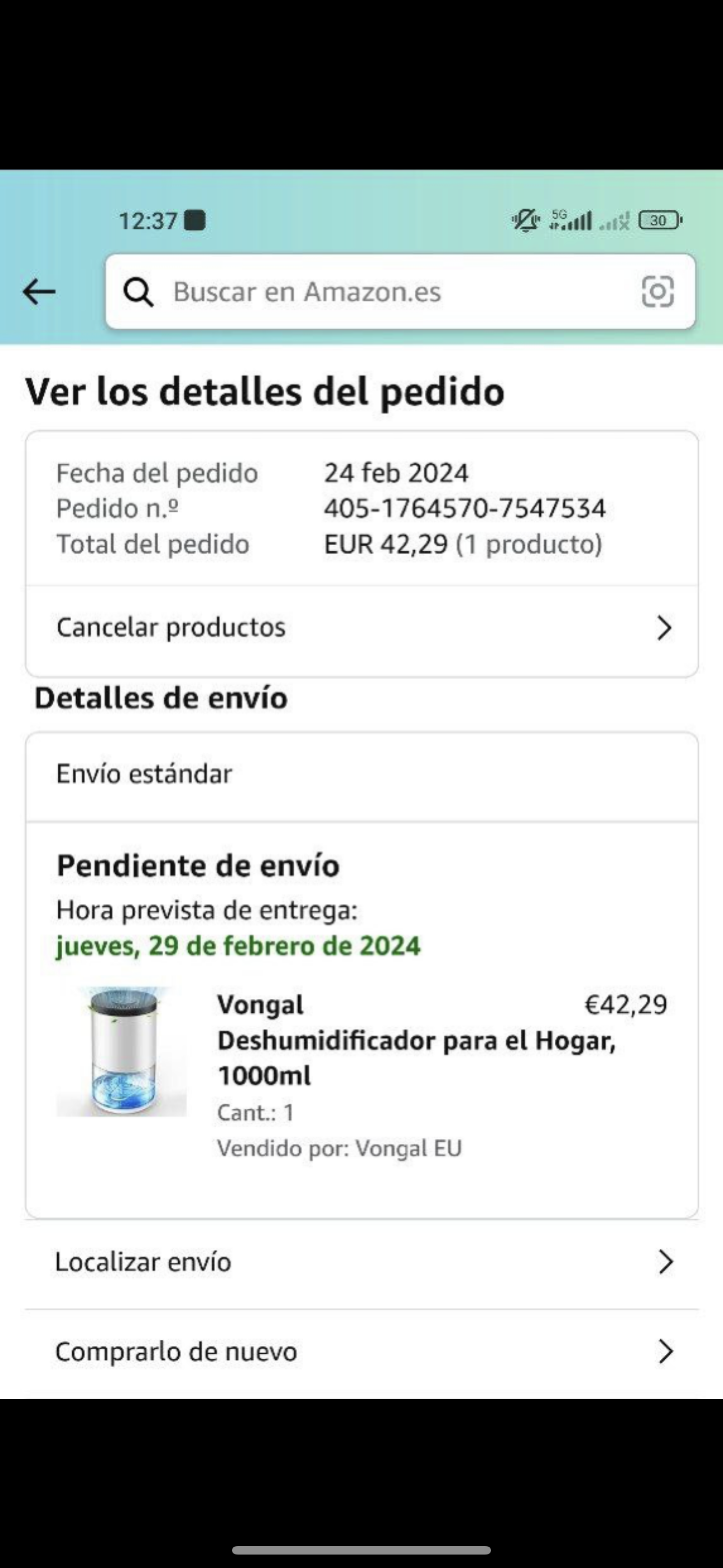The image size is (723, 1568).
Task: Open Localizar envío to track shipment
Action: 361,1262
